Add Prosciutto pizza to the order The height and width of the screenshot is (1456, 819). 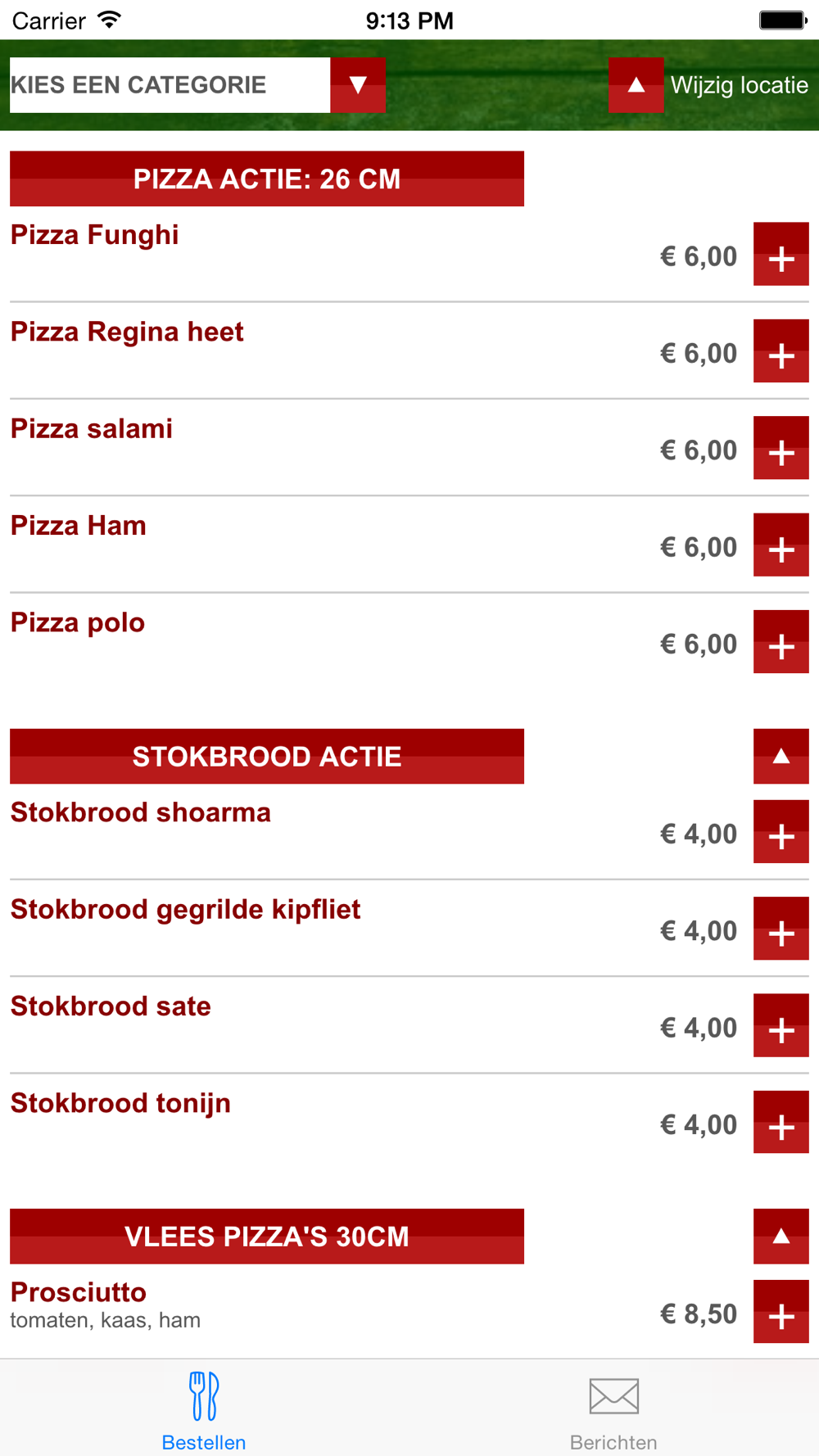click(x=781, y=1312)
